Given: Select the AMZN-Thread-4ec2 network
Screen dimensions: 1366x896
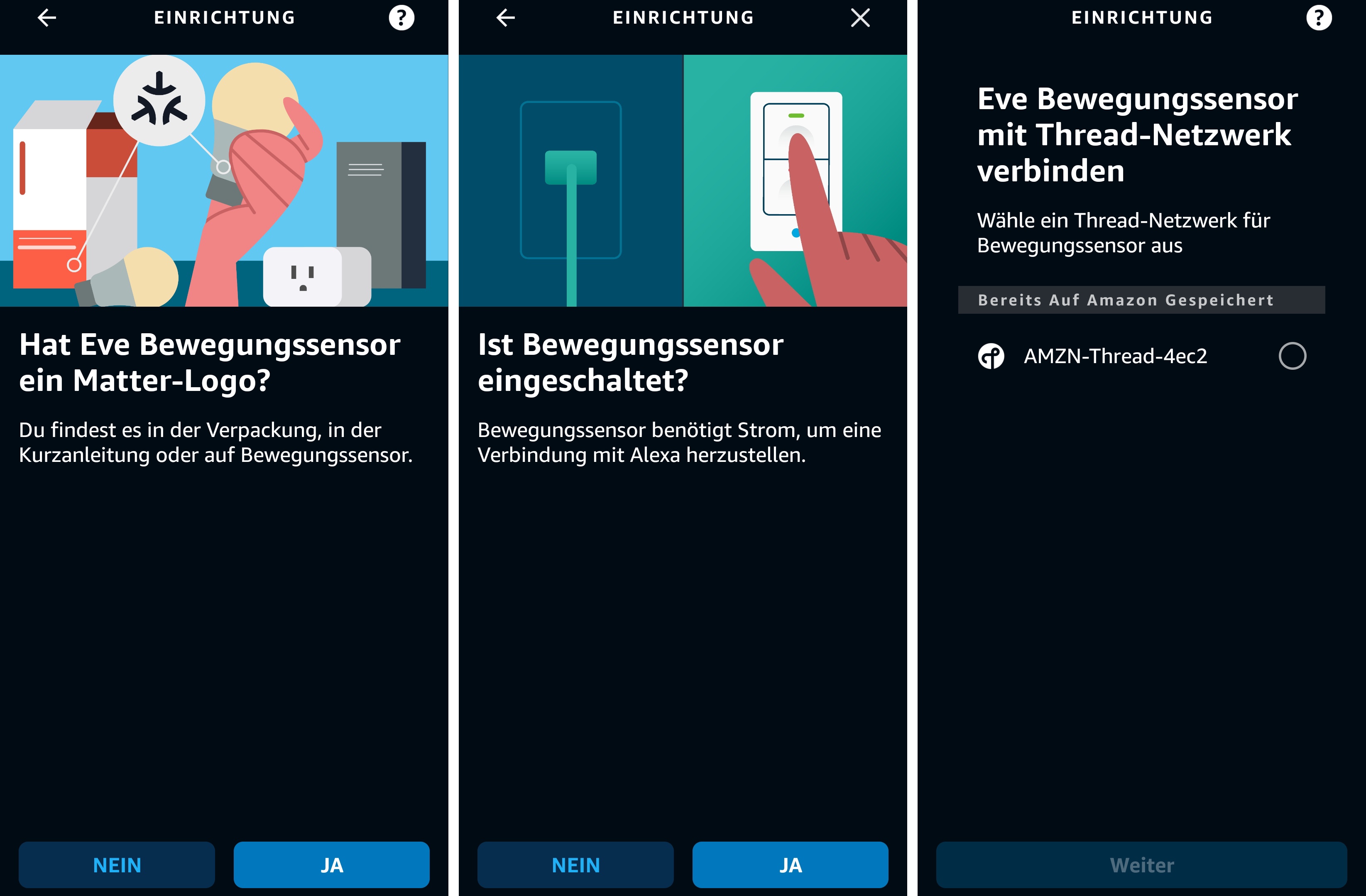Looking at the screenshot, I should click(x=1292, y=356).
